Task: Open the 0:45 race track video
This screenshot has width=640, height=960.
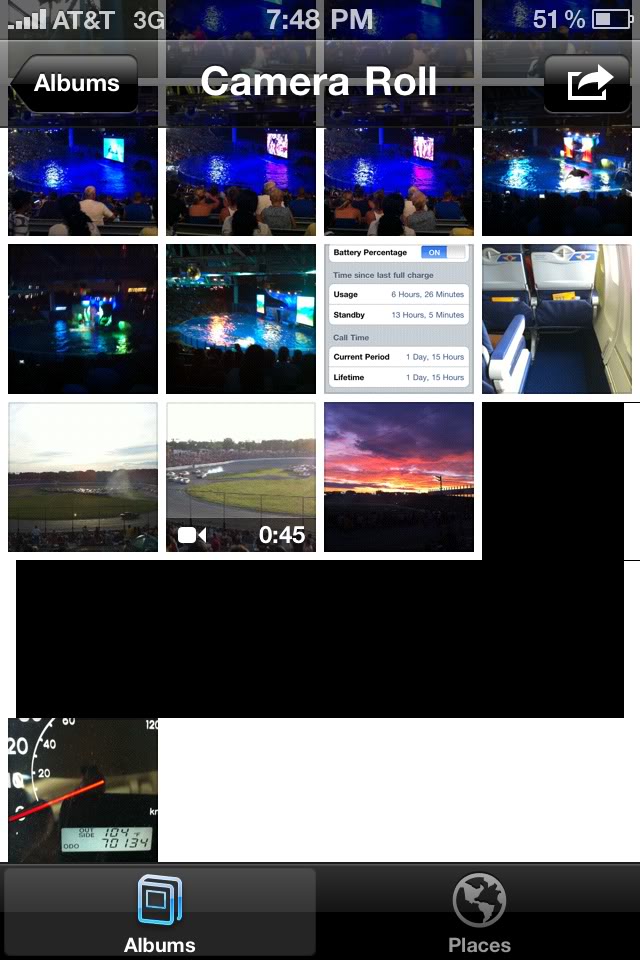Action: point(240,477)
